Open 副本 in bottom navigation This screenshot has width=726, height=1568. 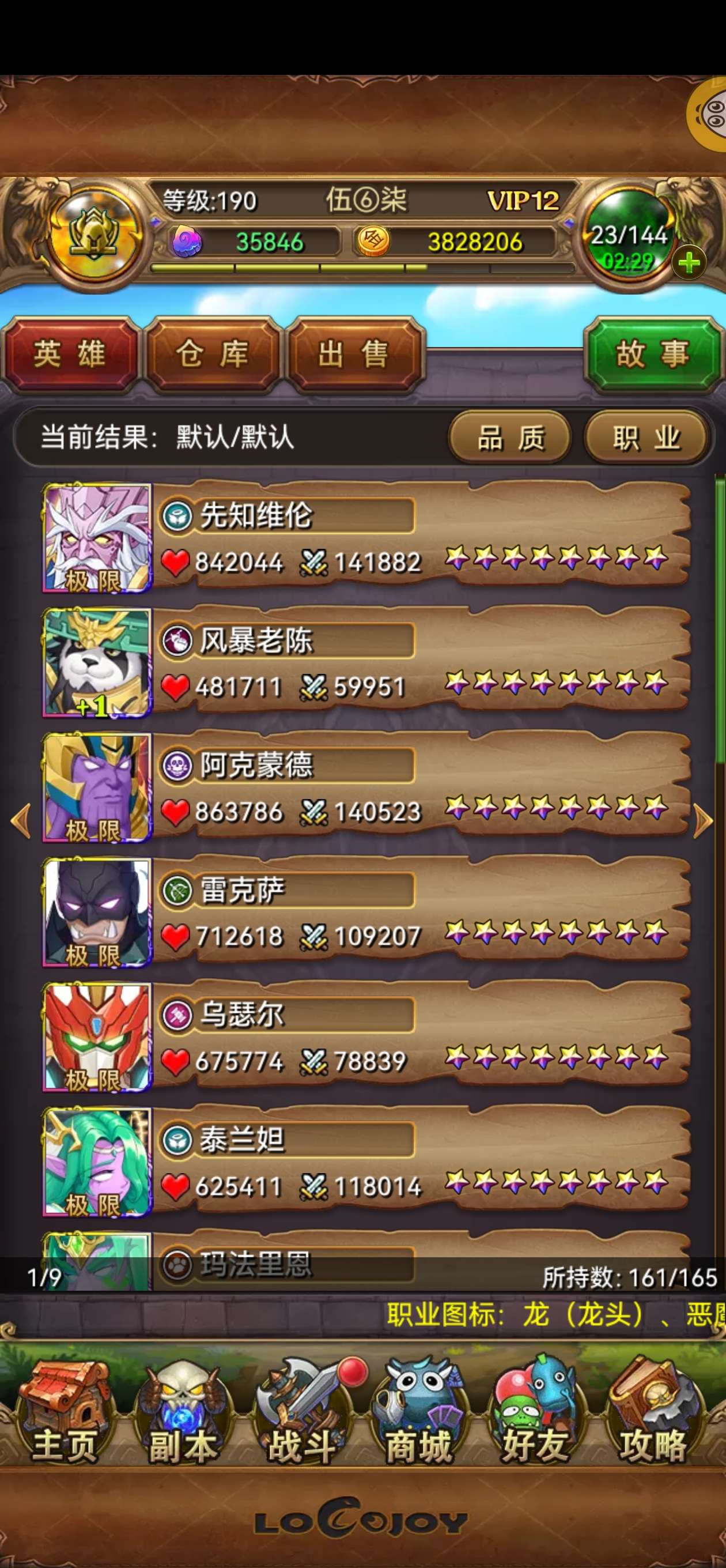[183, 1412]
